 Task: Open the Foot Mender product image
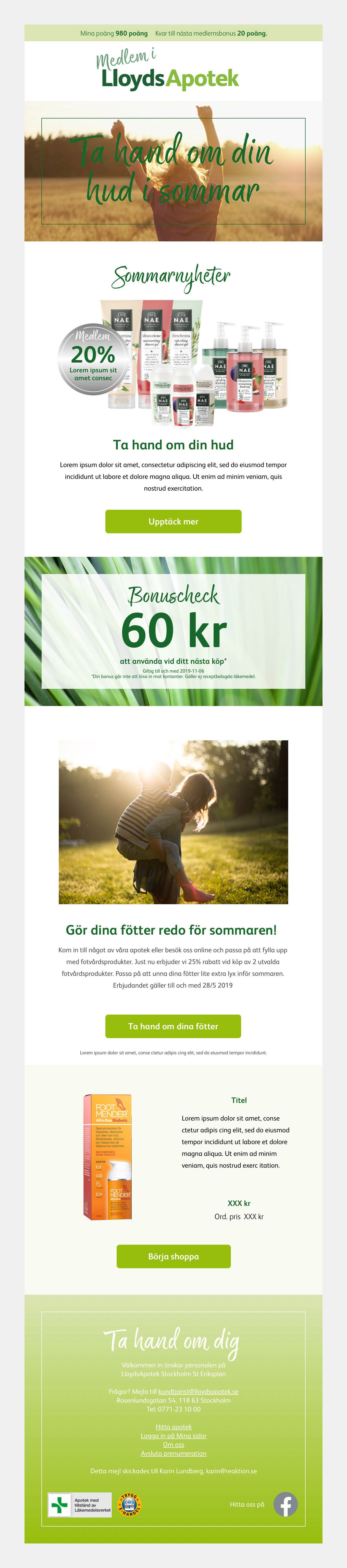[x=108, y=1157]
